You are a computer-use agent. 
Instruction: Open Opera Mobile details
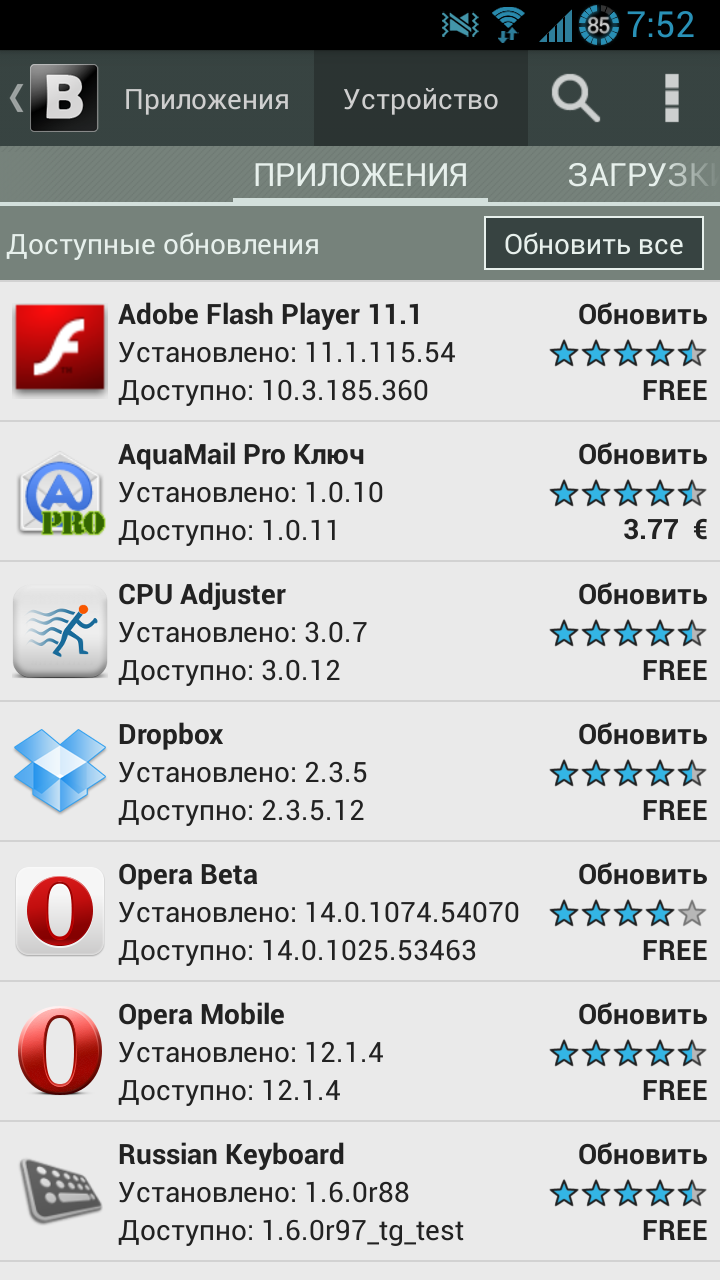pyautogui.click(x=360, y=1052)
